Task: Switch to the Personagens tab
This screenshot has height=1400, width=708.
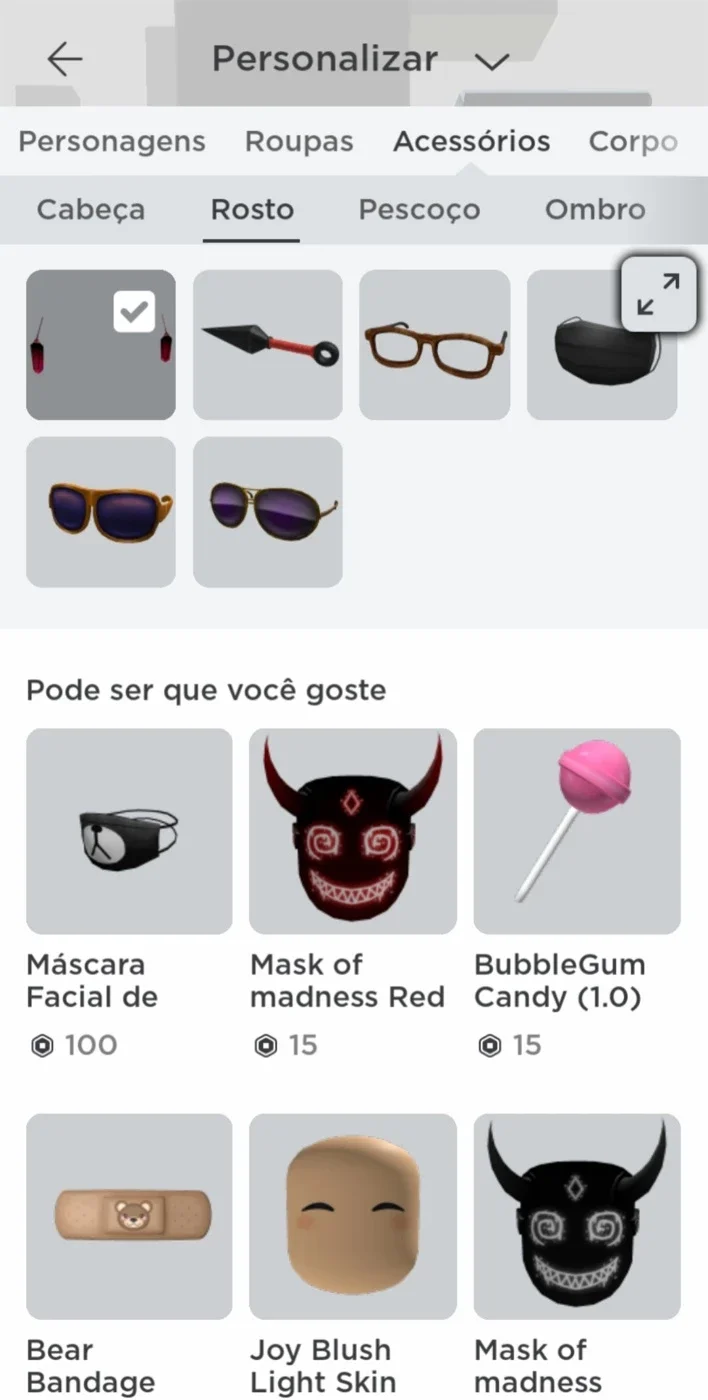Action: tap(112, 141)
